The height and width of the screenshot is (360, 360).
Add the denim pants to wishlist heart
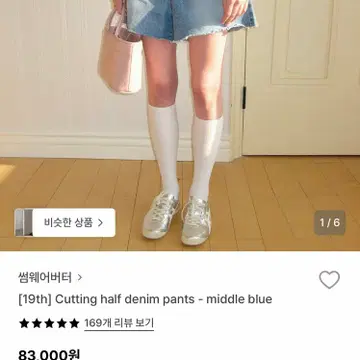pyautogui.click(x=329, y=280)
